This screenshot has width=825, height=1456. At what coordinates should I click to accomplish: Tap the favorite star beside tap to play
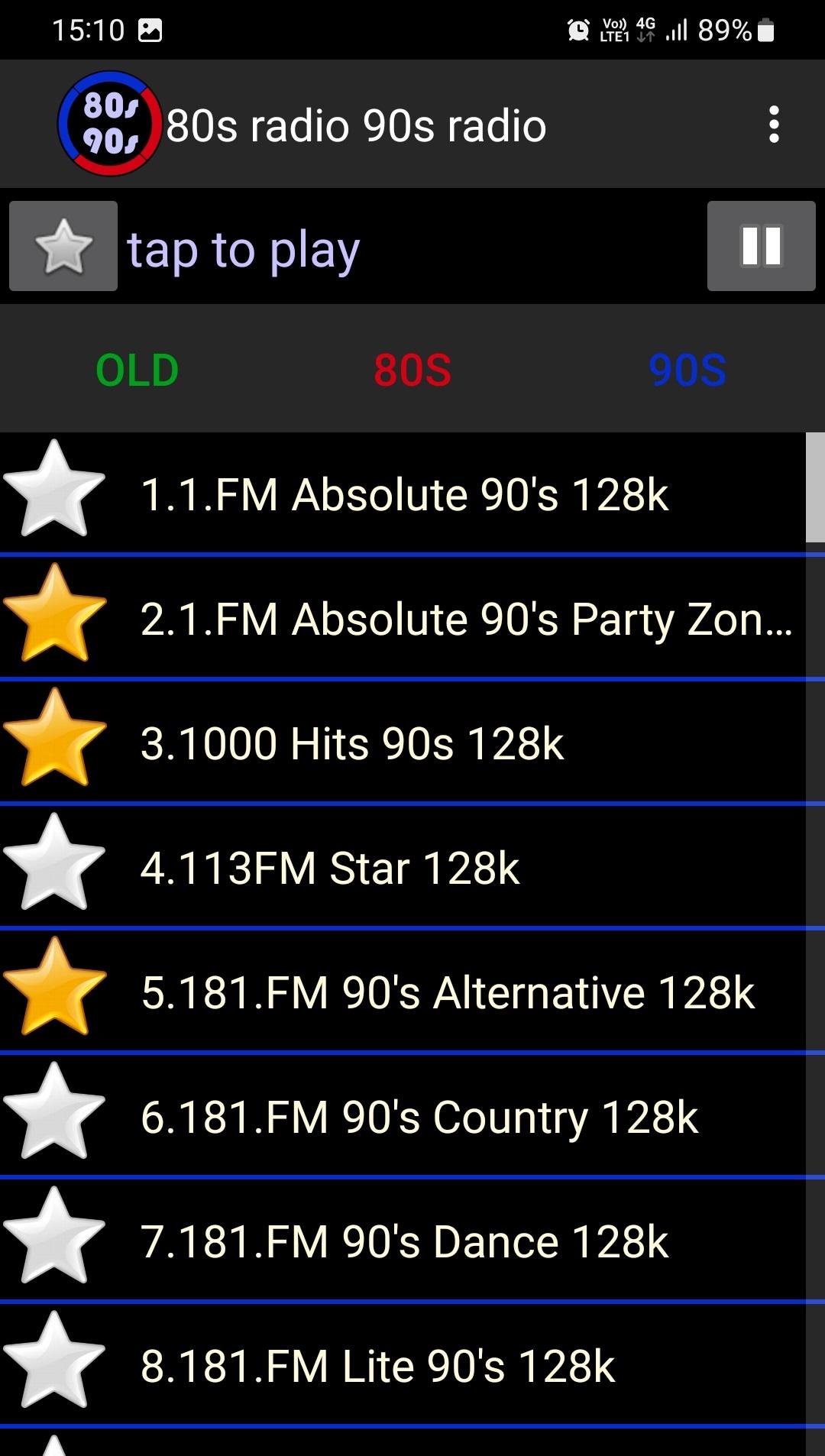click(63, 246)
